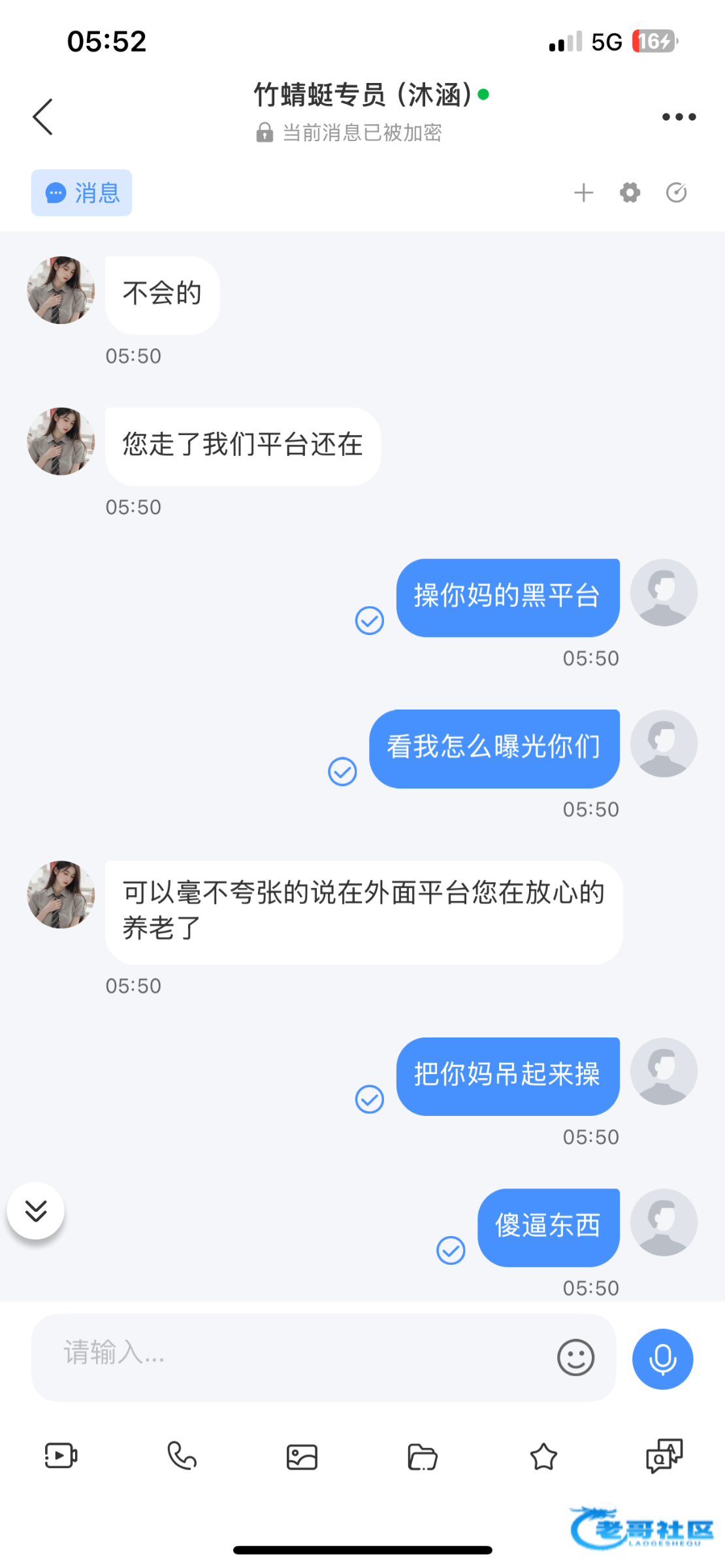Open chat settings gear icon

point(630,193)
